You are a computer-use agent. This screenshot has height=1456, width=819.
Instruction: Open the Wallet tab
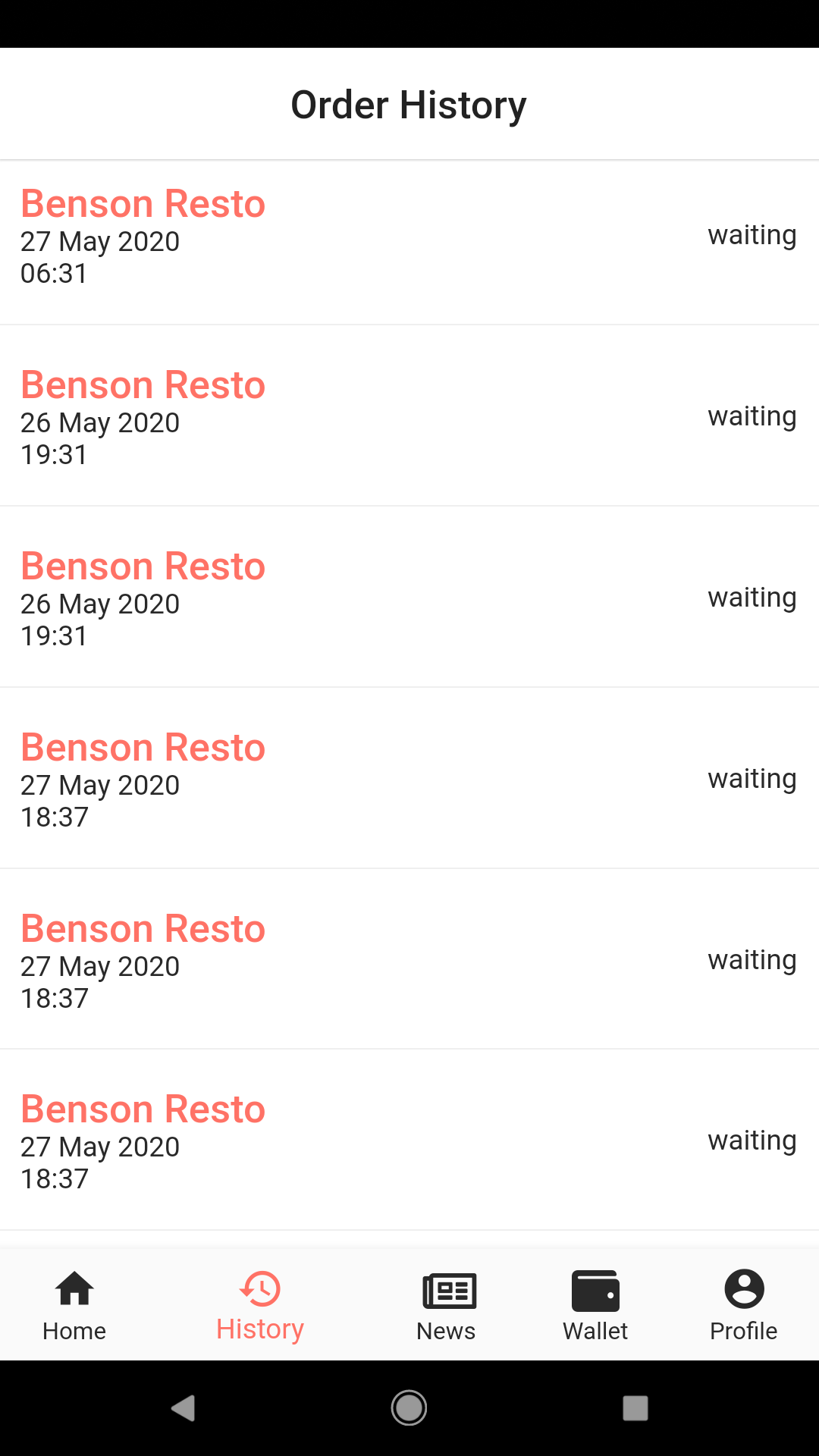(595, 1304)
